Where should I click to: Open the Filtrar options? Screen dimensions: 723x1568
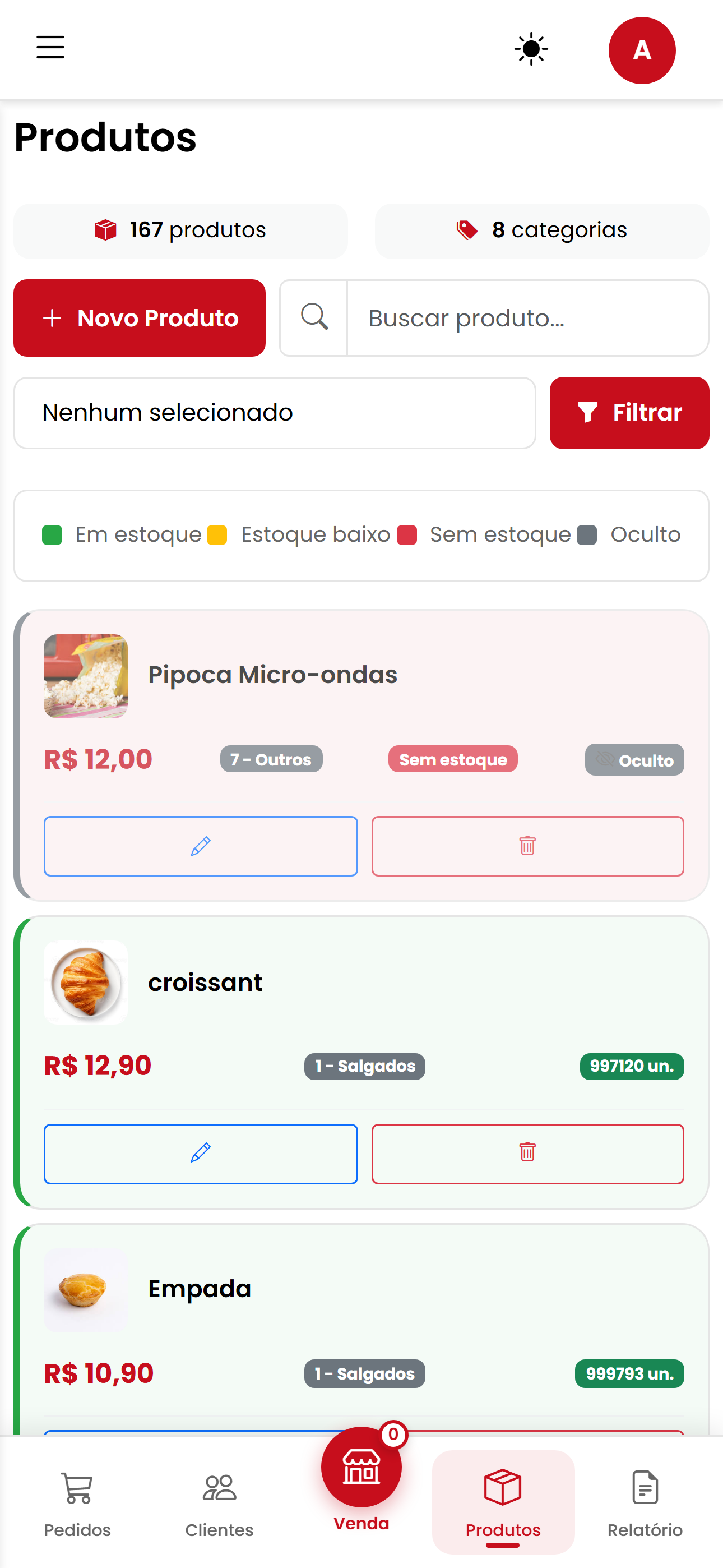(x=629, y=413)
